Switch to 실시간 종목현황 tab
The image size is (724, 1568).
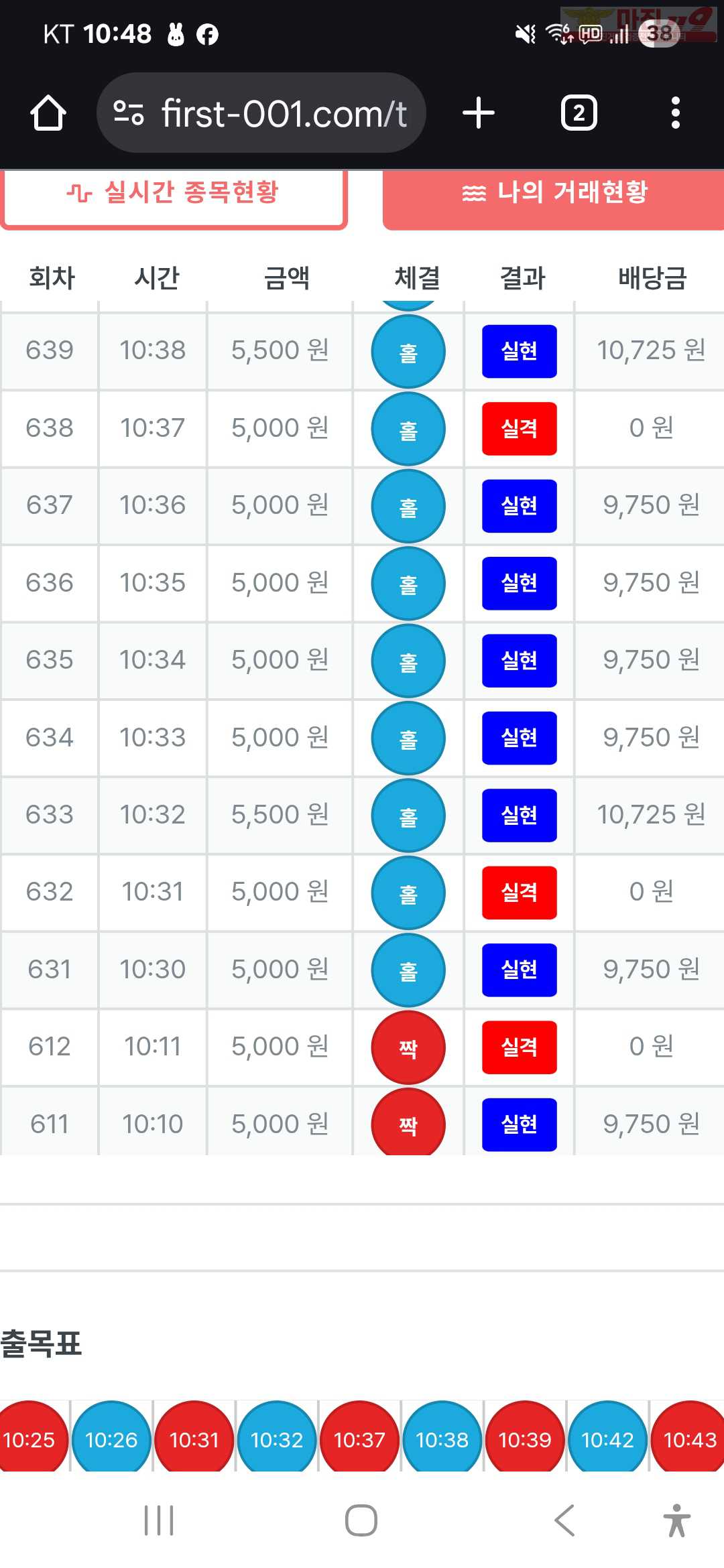[174, 195]
